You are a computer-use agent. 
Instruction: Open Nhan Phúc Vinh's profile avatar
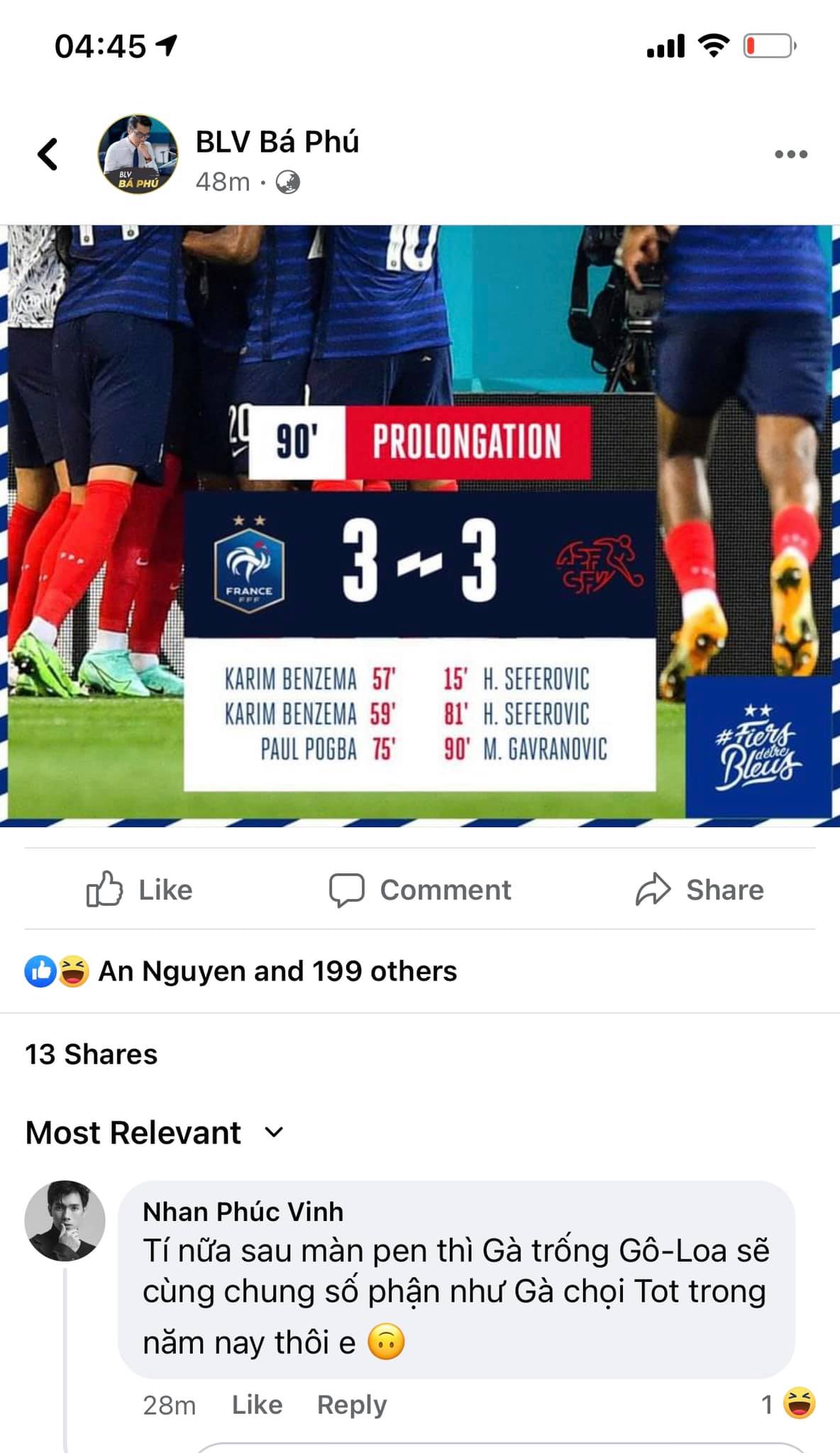pos(65,1220)
